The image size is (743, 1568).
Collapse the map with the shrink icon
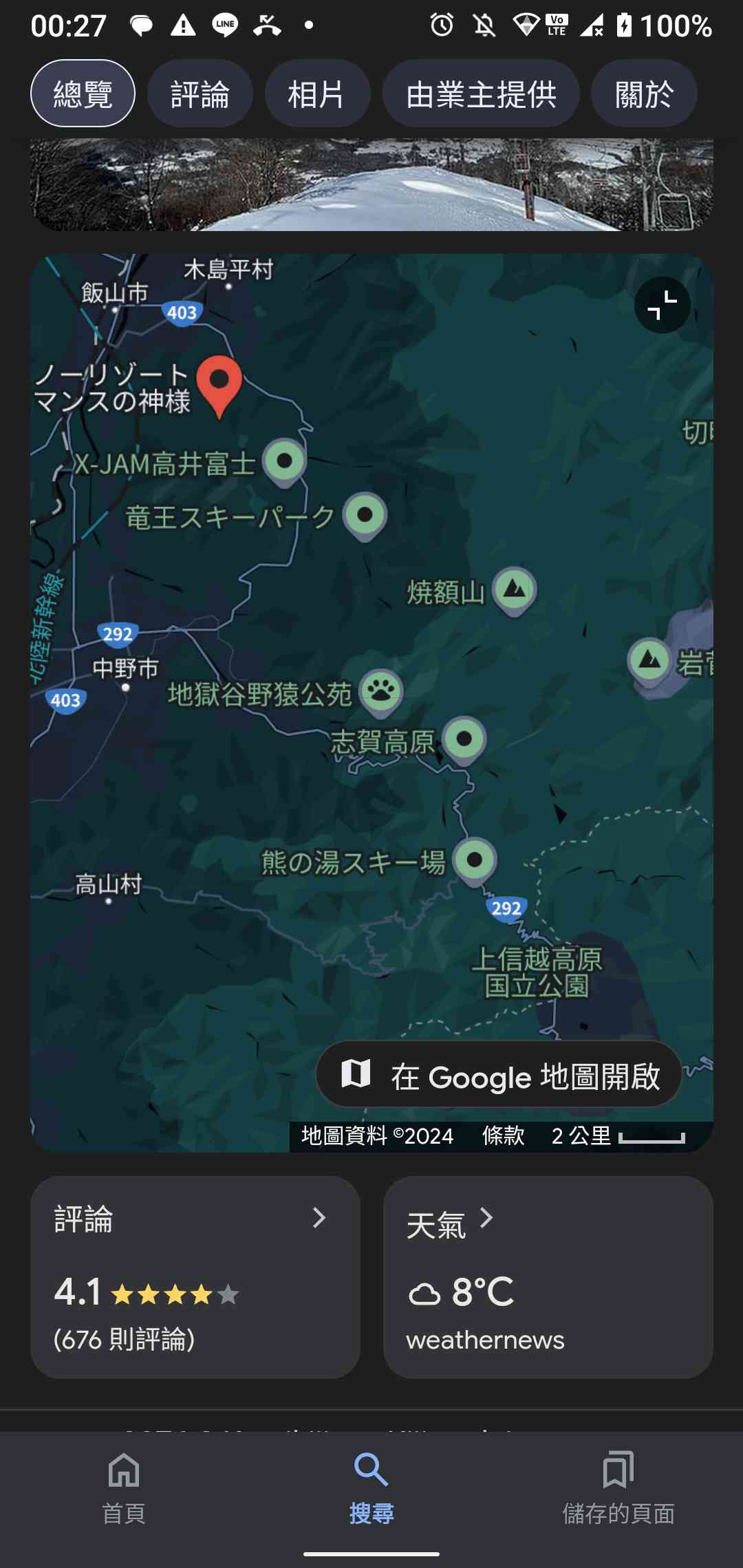click(662, 305)
